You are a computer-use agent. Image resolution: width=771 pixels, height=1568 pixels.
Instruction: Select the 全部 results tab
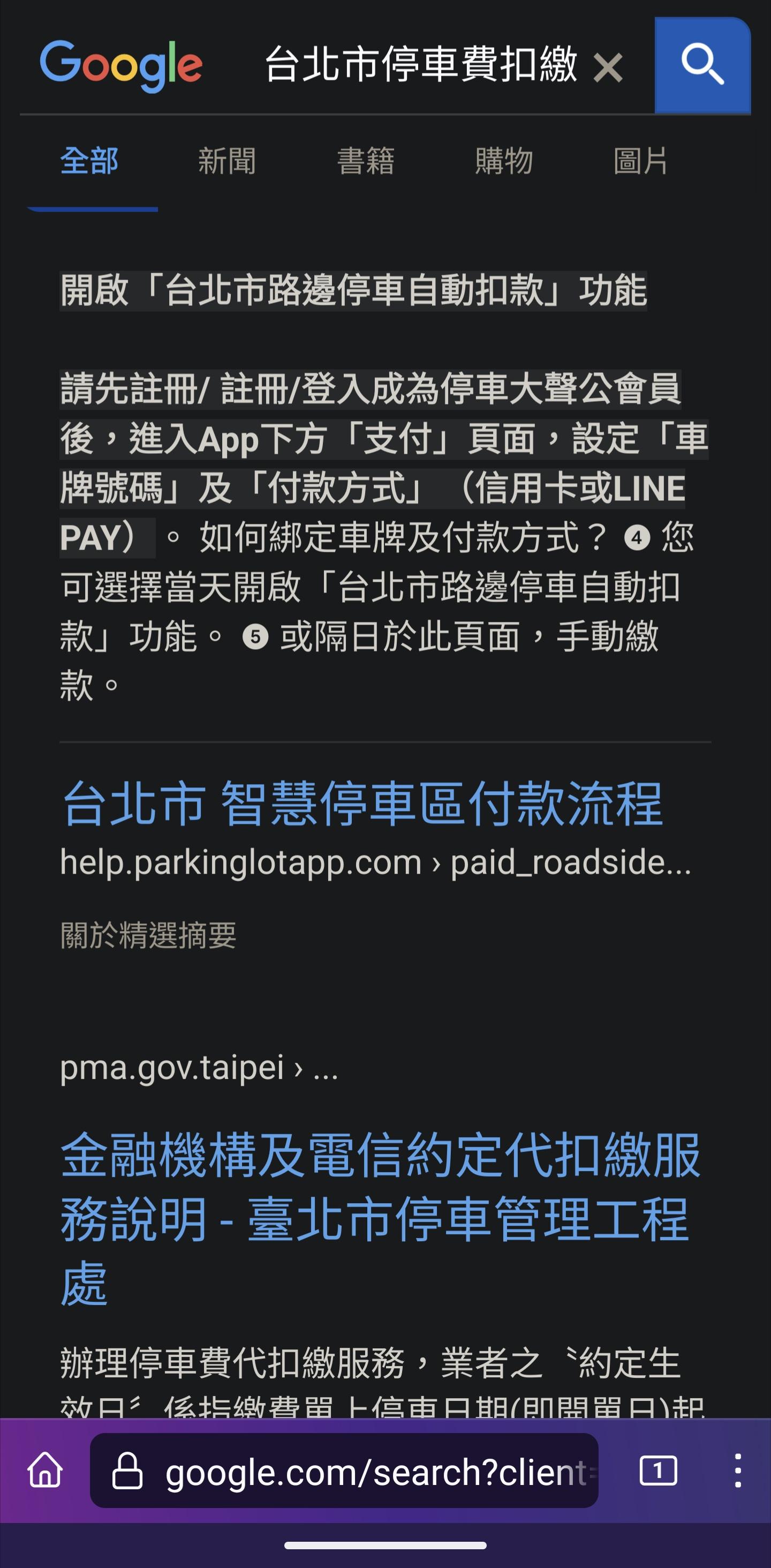coord(89,161)
